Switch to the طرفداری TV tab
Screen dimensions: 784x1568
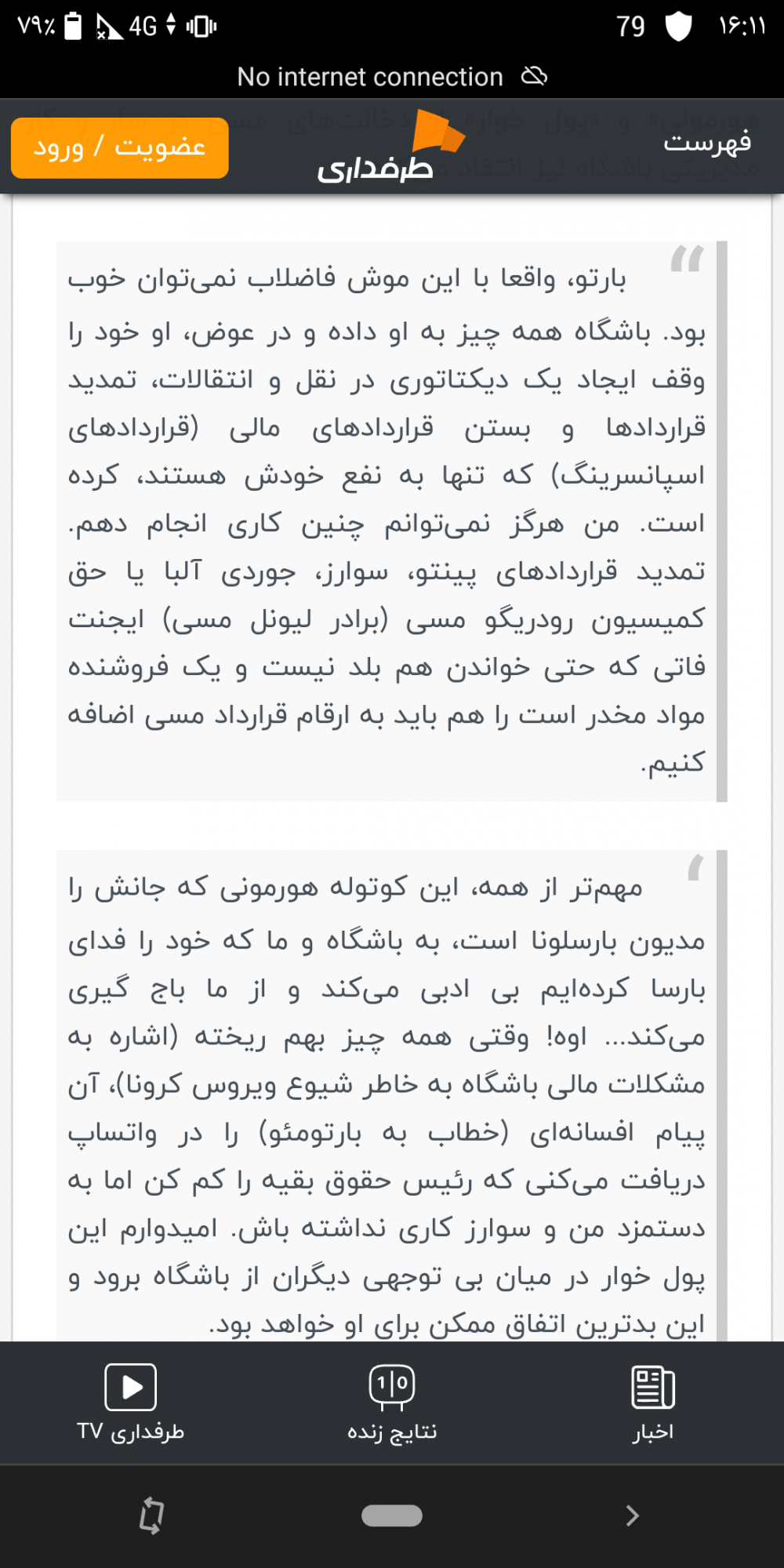(x=130, y=1403)
